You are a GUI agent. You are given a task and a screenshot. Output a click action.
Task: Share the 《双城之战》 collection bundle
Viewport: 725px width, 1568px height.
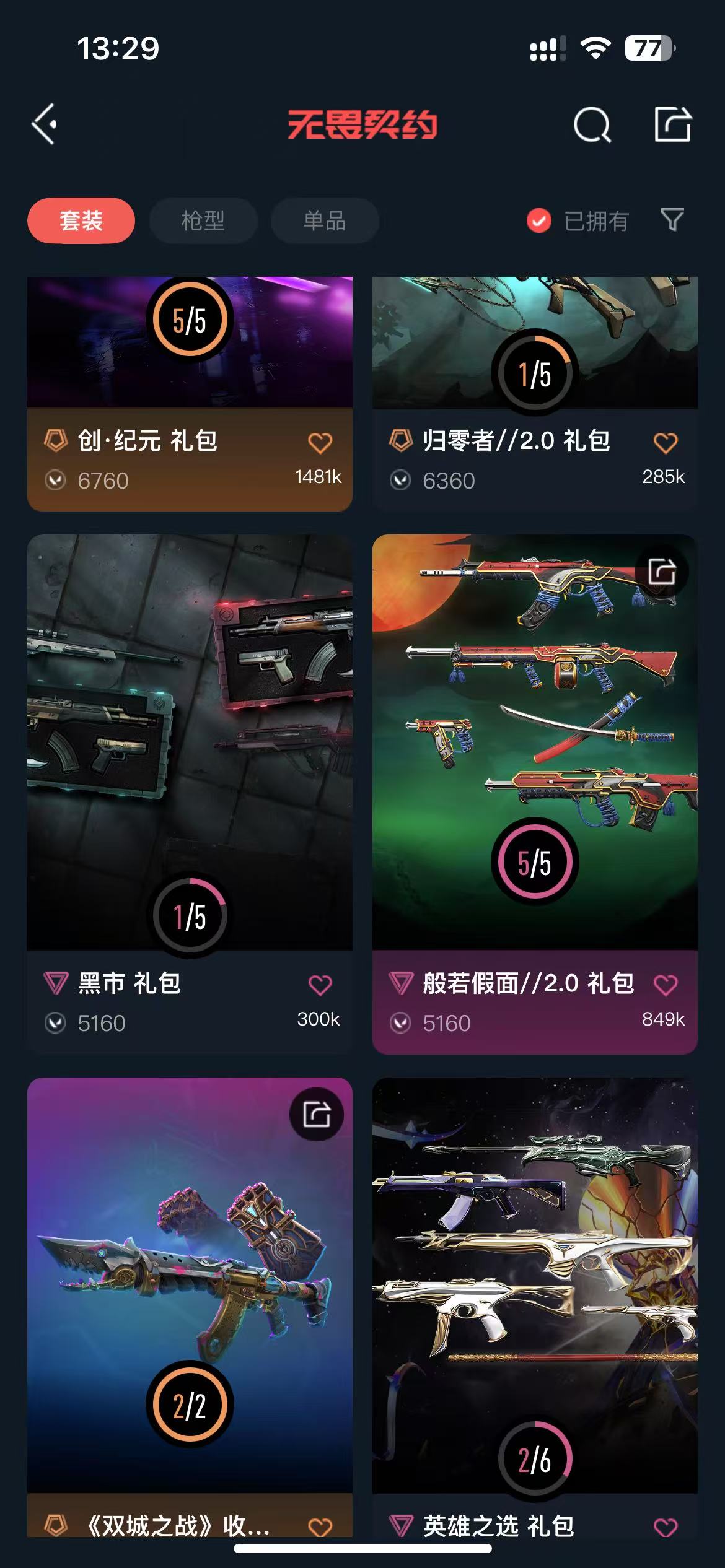pyautogui.click(x=317, y=1115)
